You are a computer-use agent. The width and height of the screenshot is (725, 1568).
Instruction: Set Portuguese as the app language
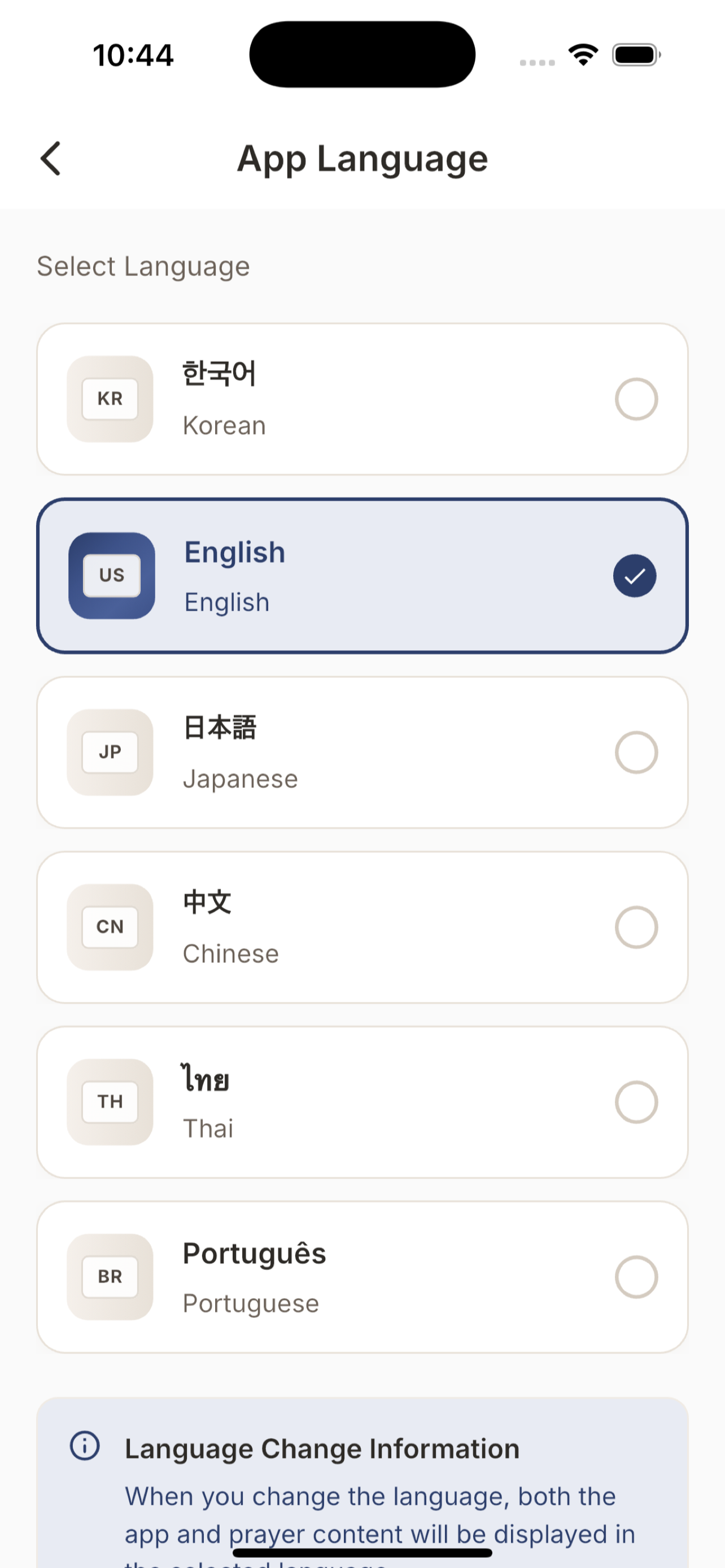click(362, 1277)
